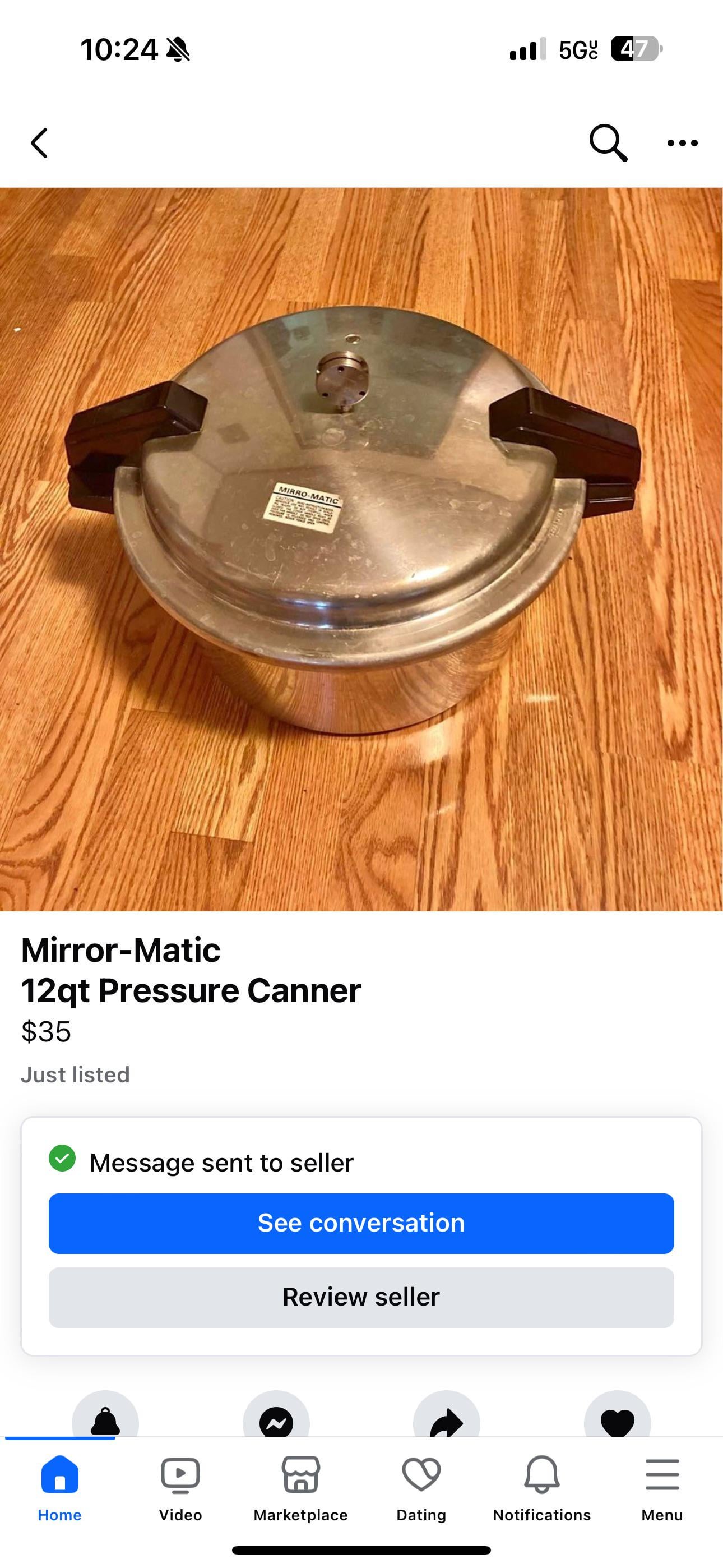Image resolution: width=723 pixels, height=1568 pixels.
Task: Open the Notifications tab
Action: (x=541, y=1487)
